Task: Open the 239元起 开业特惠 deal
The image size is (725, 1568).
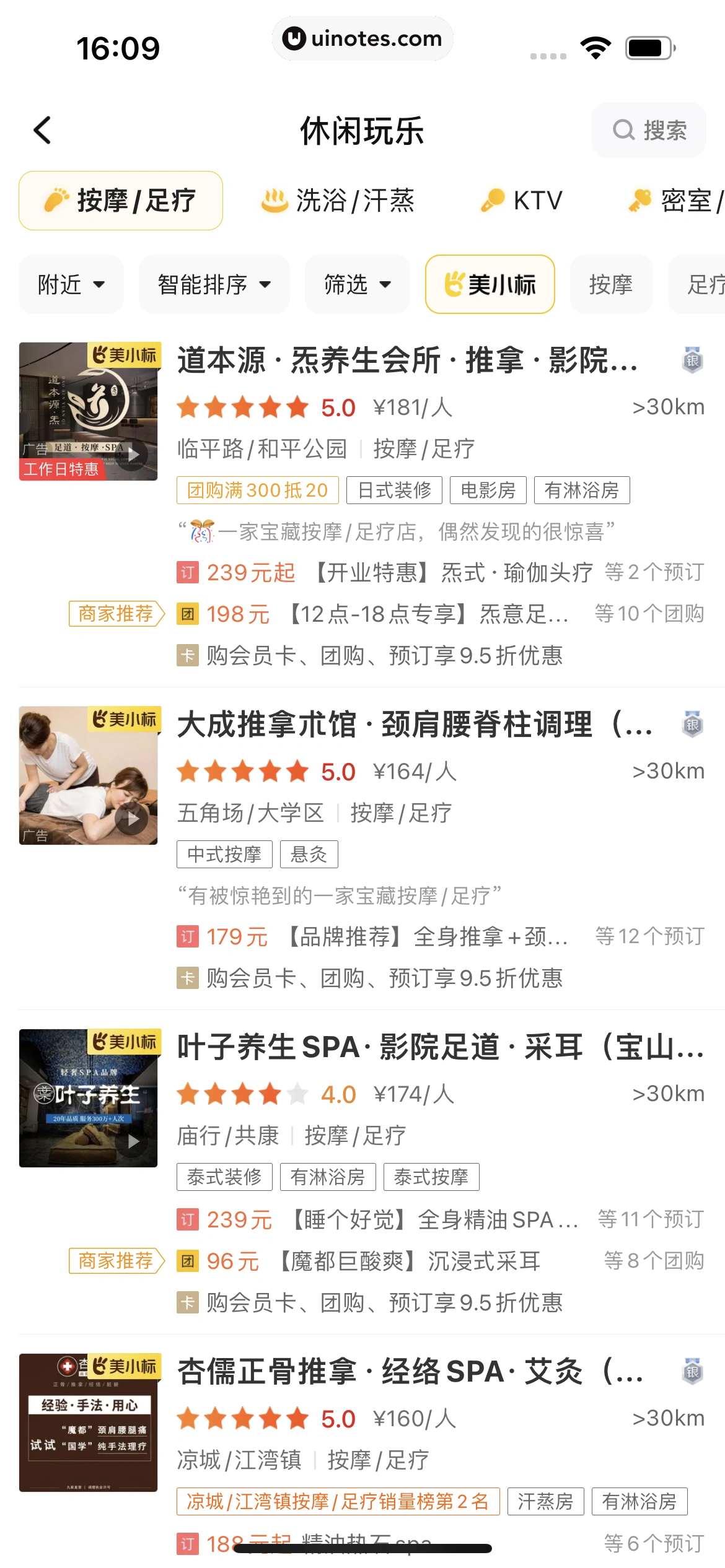Action: tap(440, 573)
